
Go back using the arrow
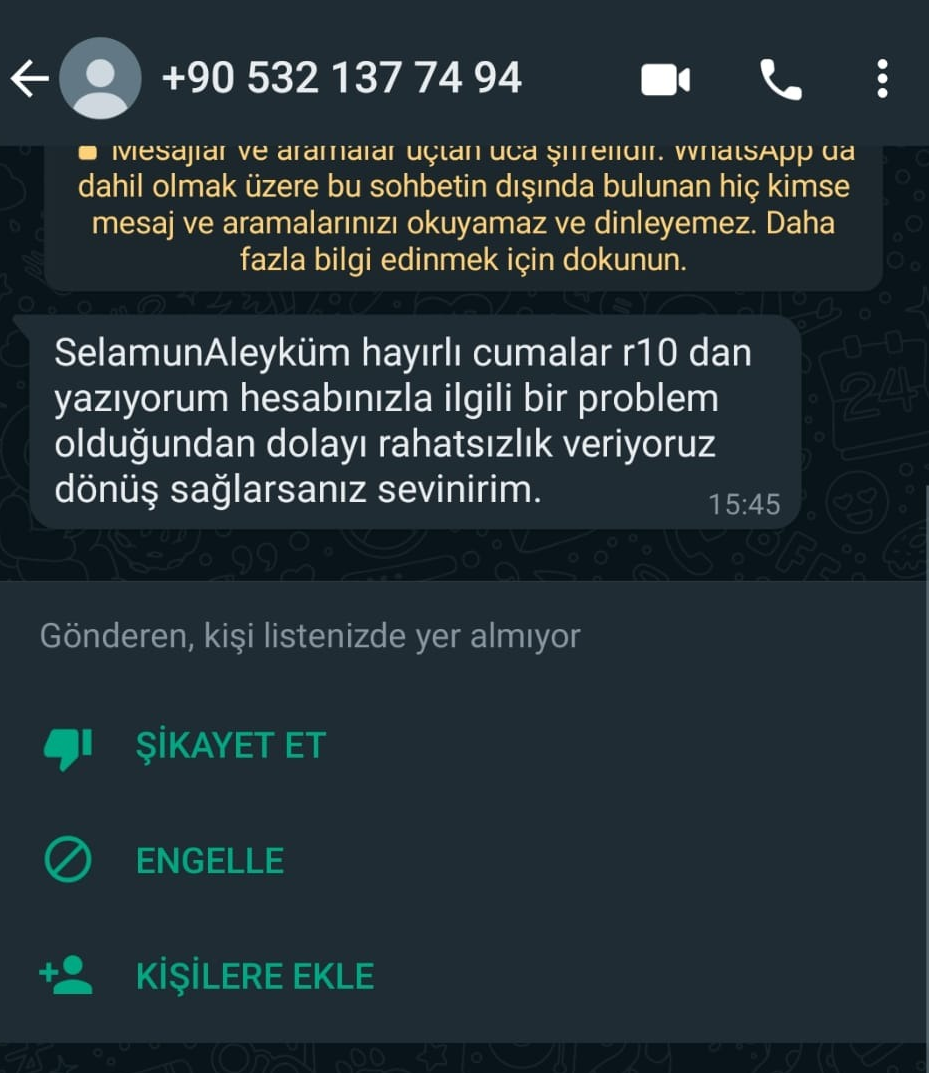point(30,79)
